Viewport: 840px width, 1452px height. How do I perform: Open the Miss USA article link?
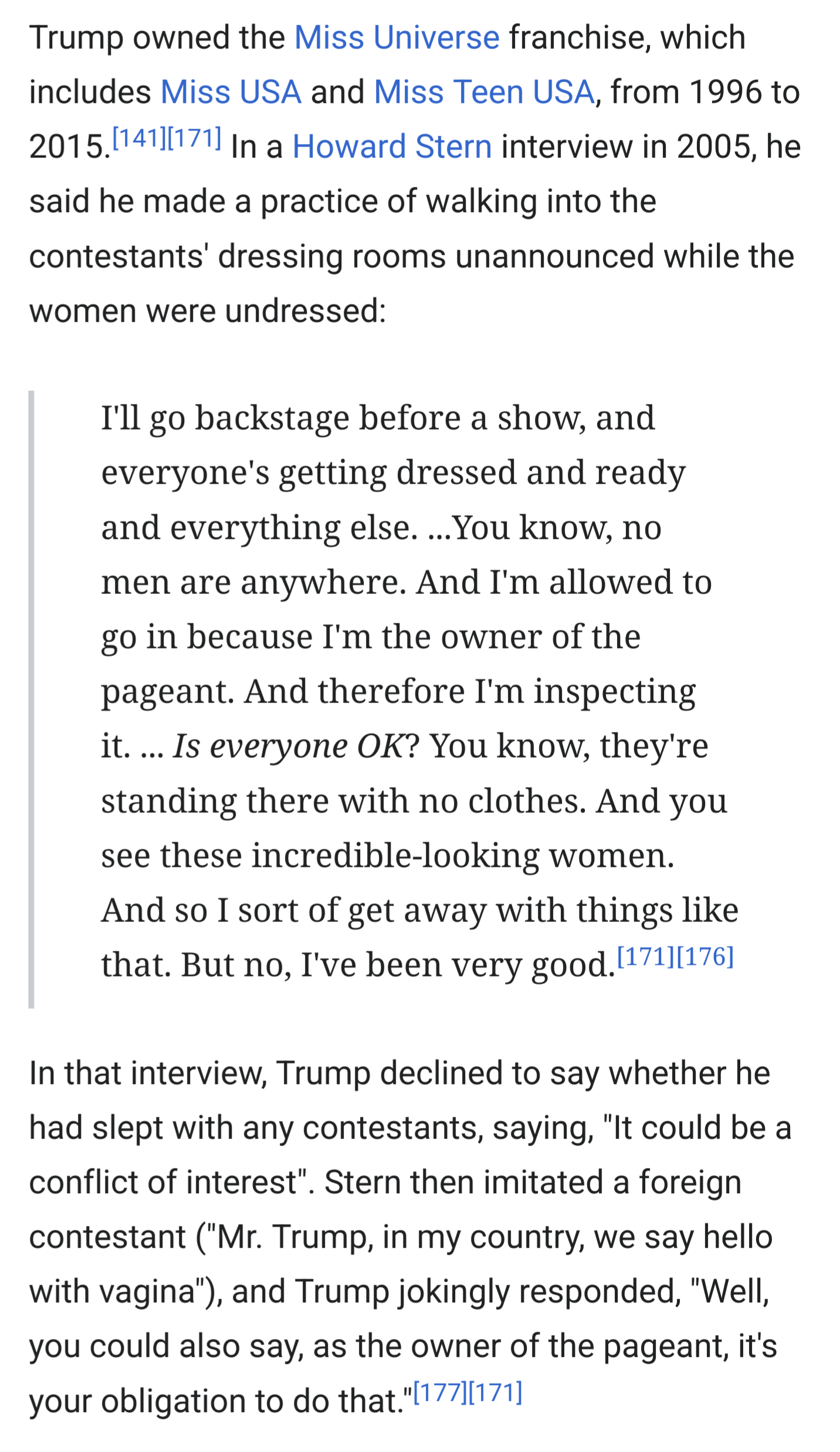[231, 92]
